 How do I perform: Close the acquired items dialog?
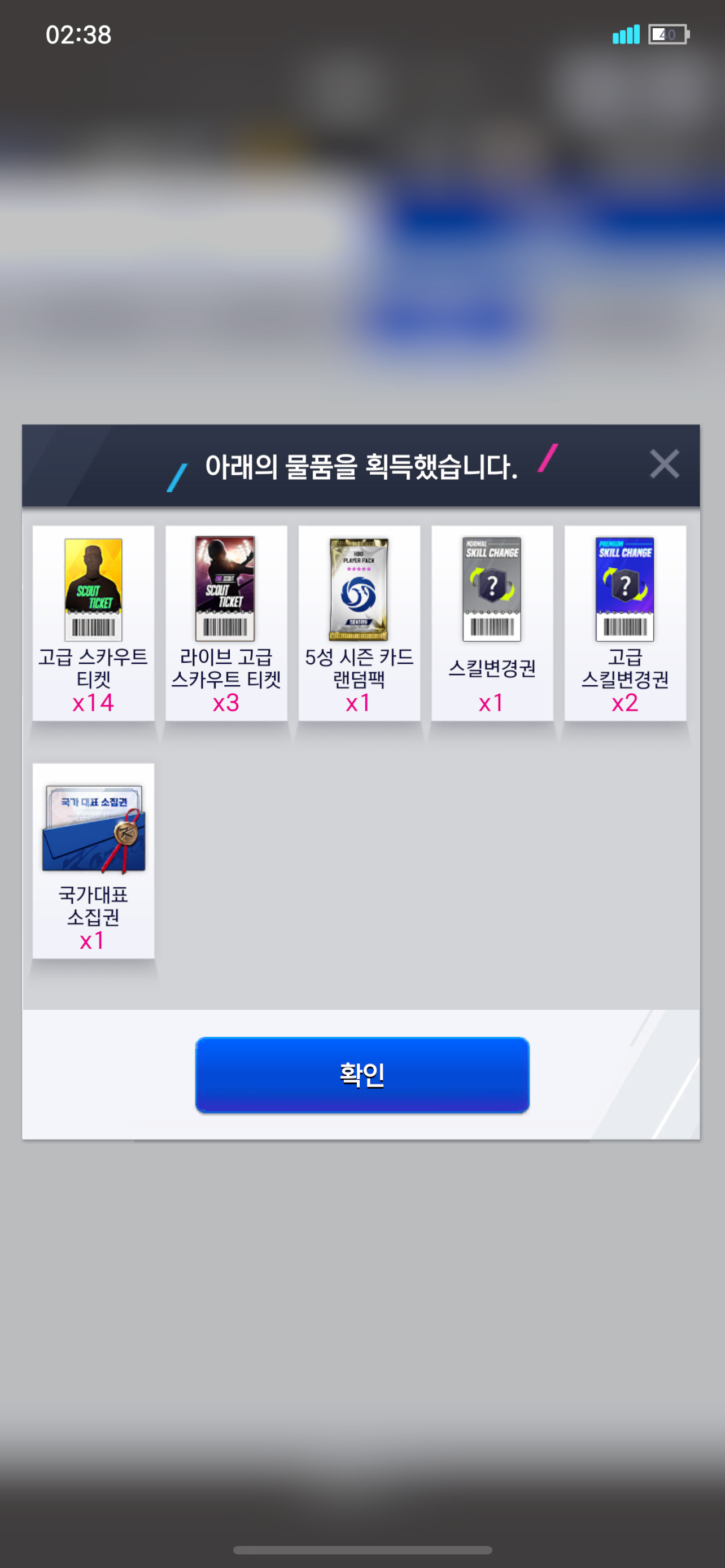663,465
